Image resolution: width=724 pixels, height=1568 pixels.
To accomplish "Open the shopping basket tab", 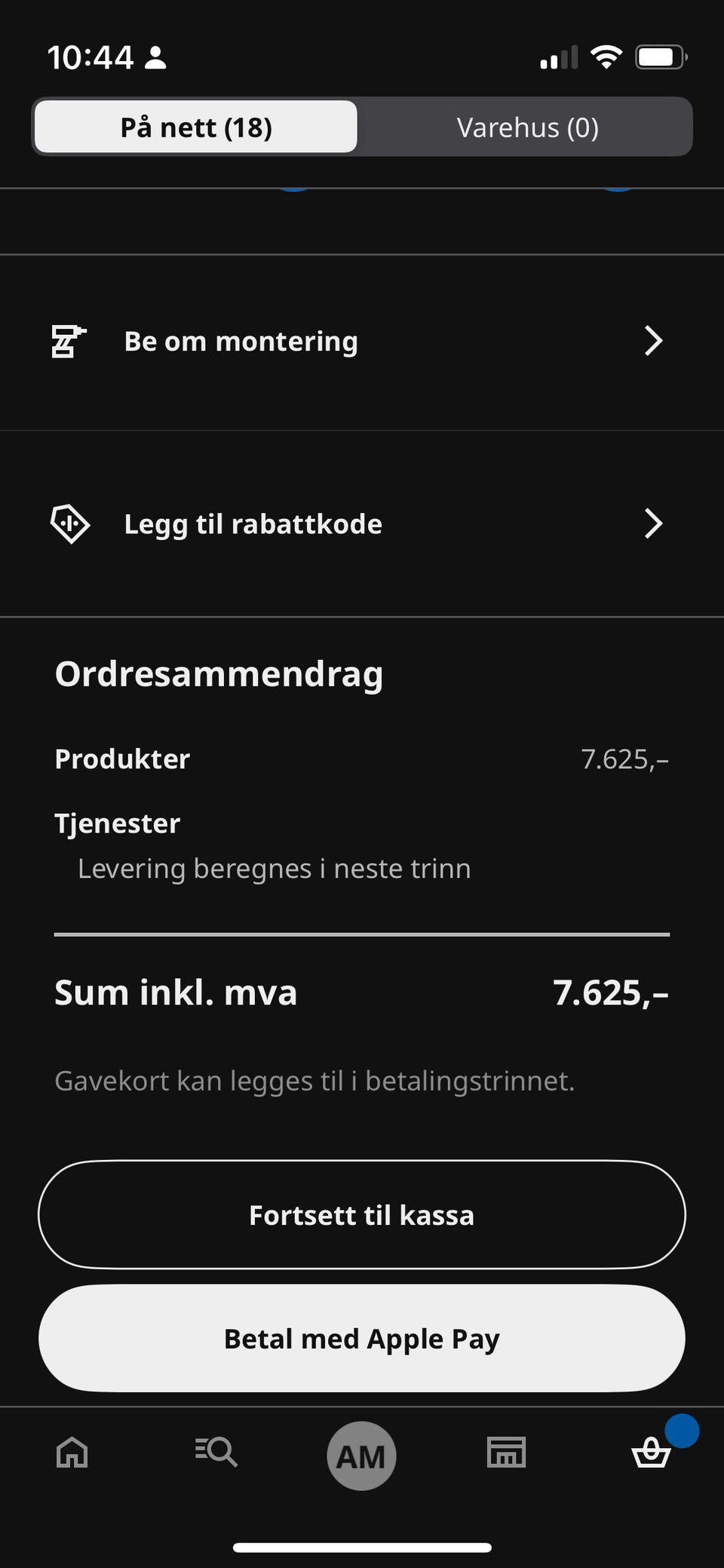I will [651, 1452].
